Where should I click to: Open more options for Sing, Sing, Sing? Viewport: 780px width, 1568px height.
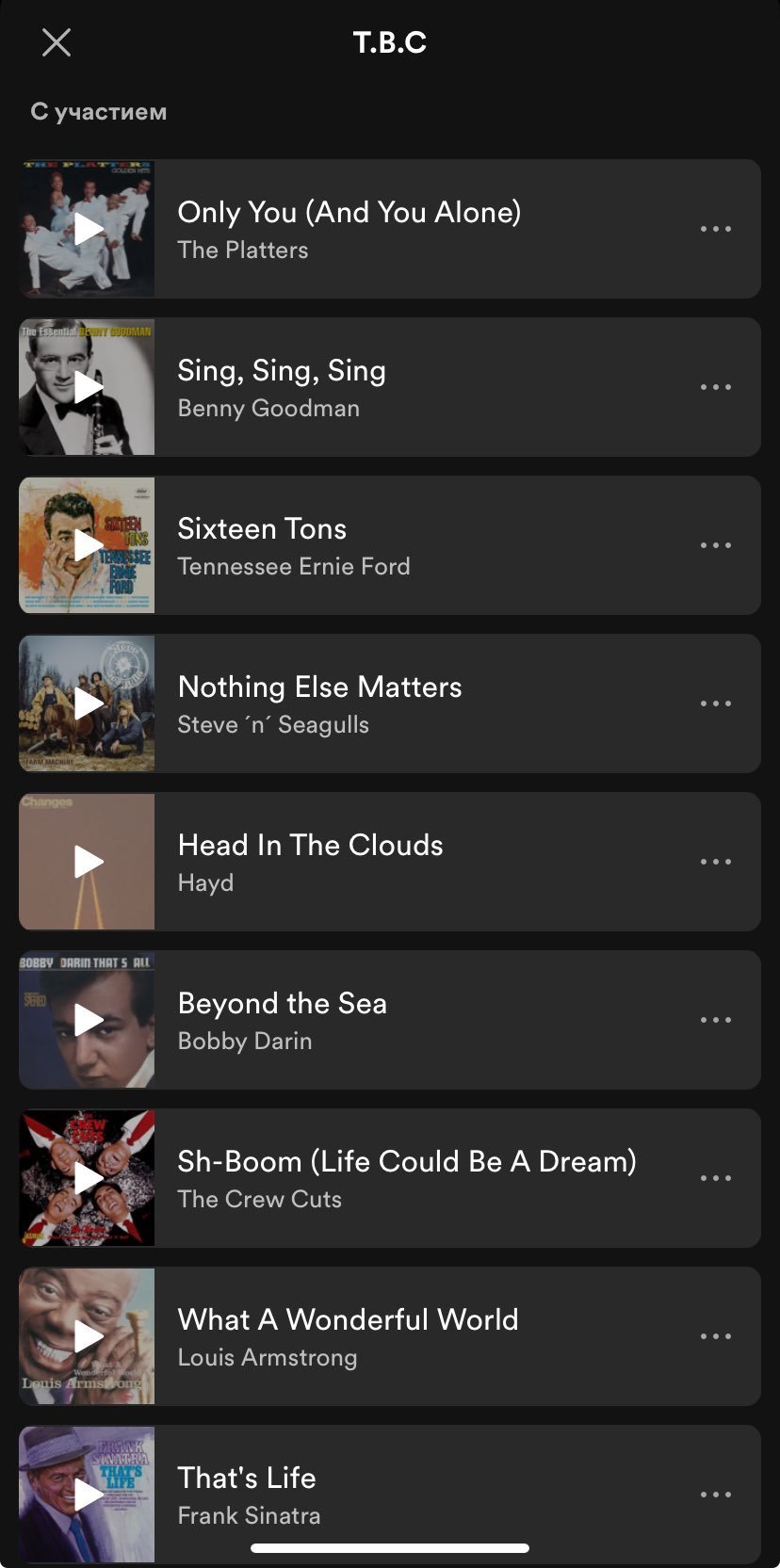tap(715, 387)
